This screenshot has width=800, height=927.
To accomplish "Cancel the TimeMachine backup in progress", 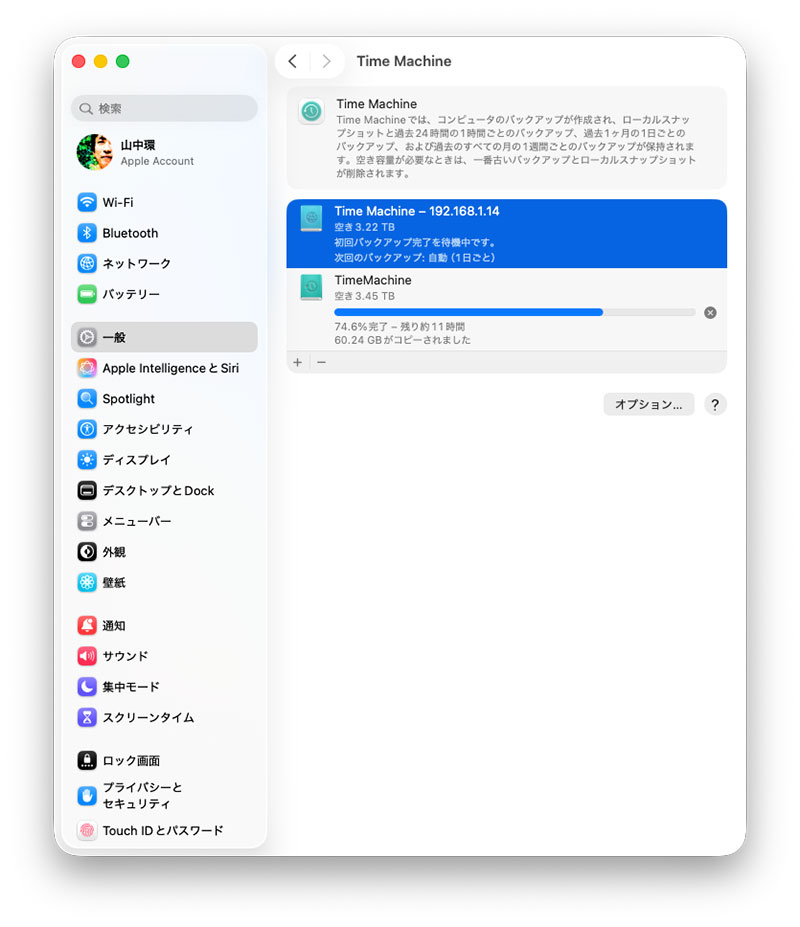I will [x=710, y=312].
